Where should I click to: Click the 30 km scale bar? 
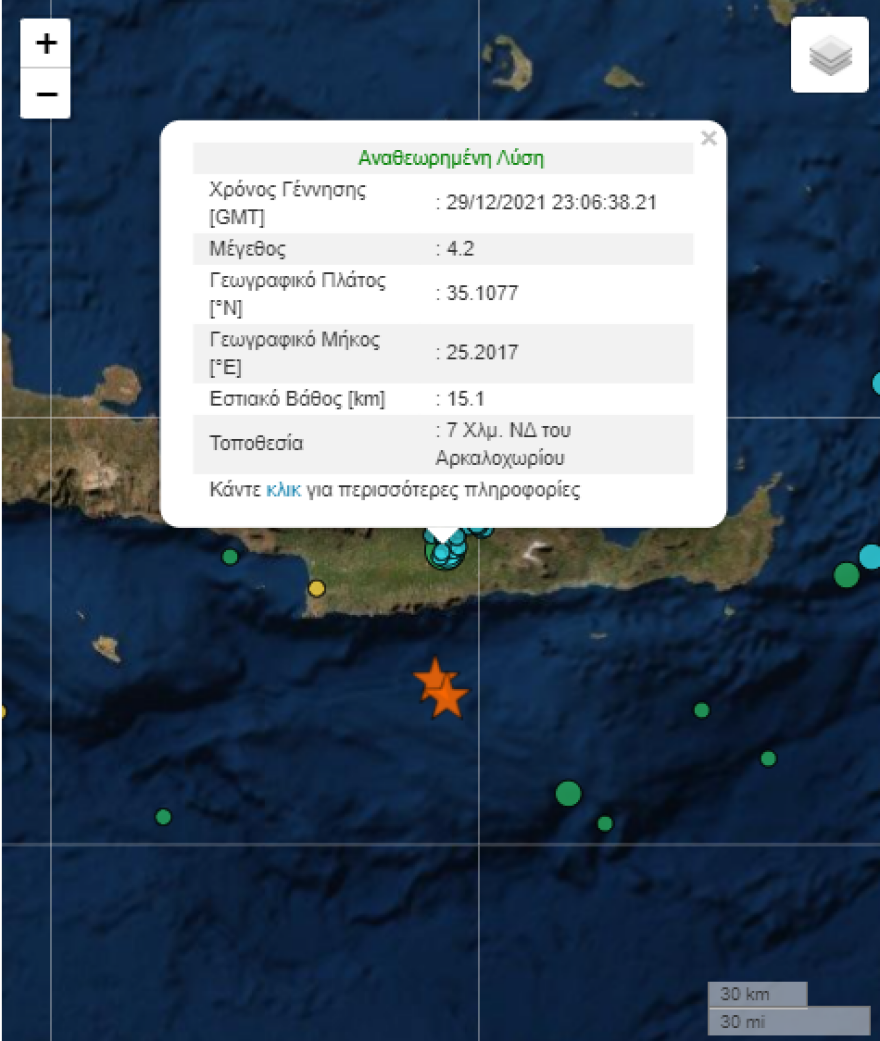[758, 994]
